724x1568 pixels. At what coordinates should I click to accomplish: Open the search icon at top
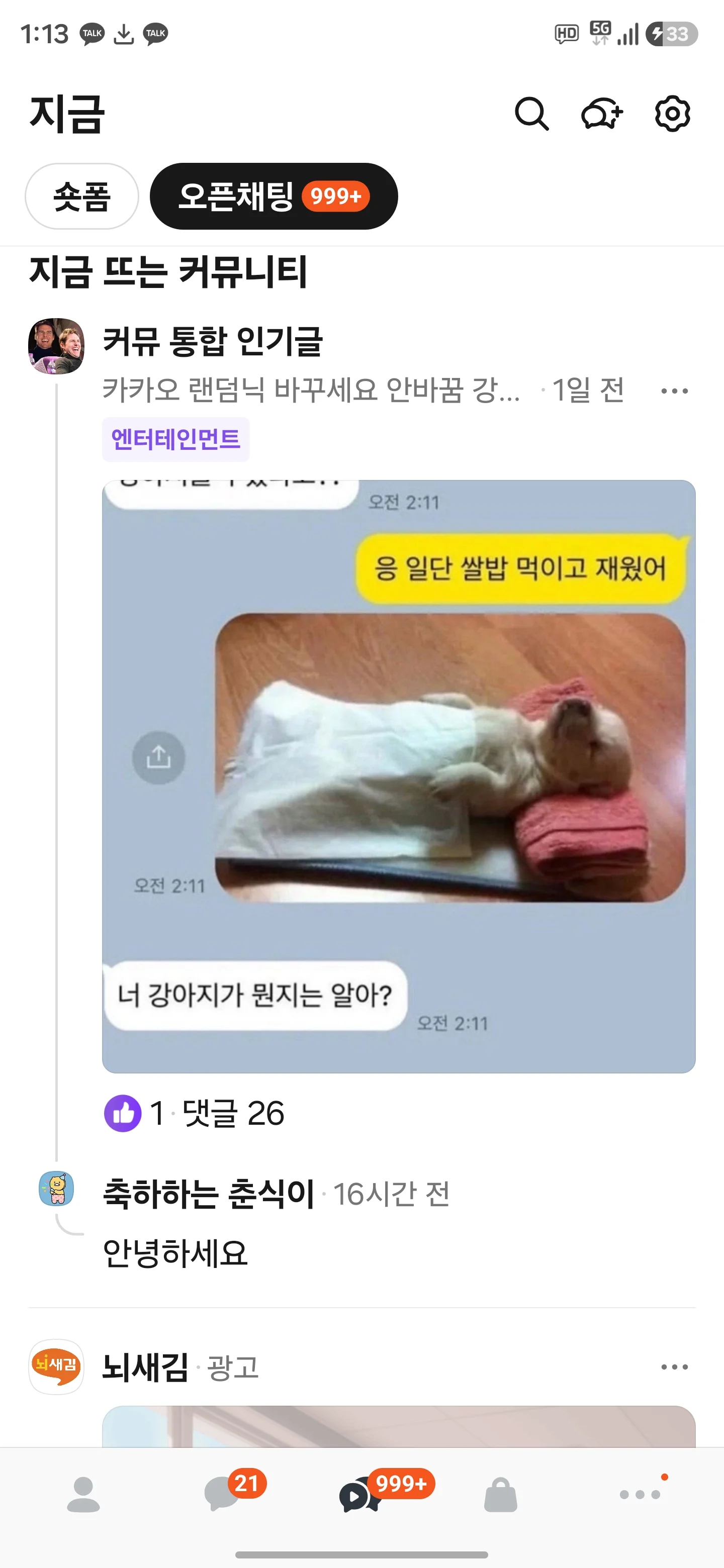532,115
